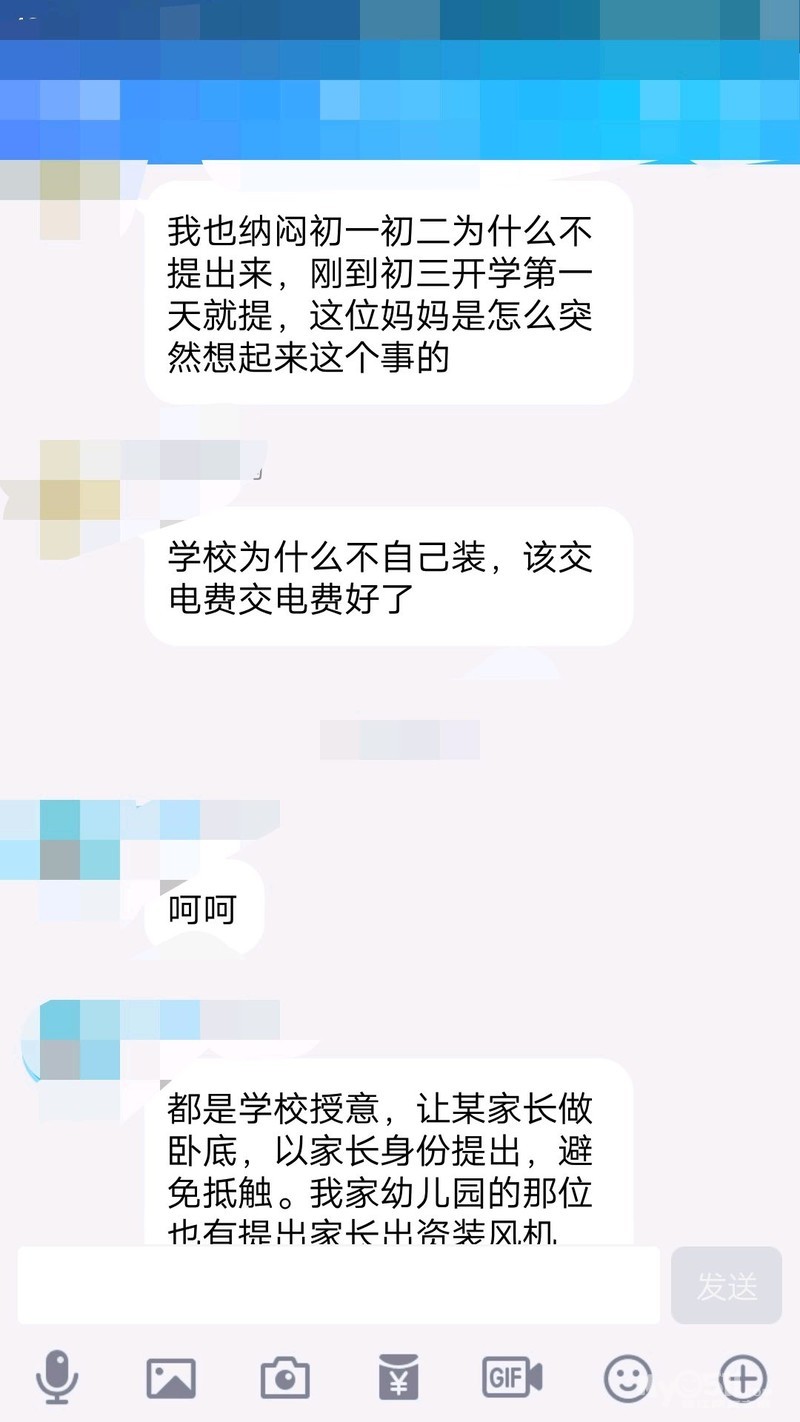
Task: Open the image gallery picker
Action: (x=171, y=1378)
